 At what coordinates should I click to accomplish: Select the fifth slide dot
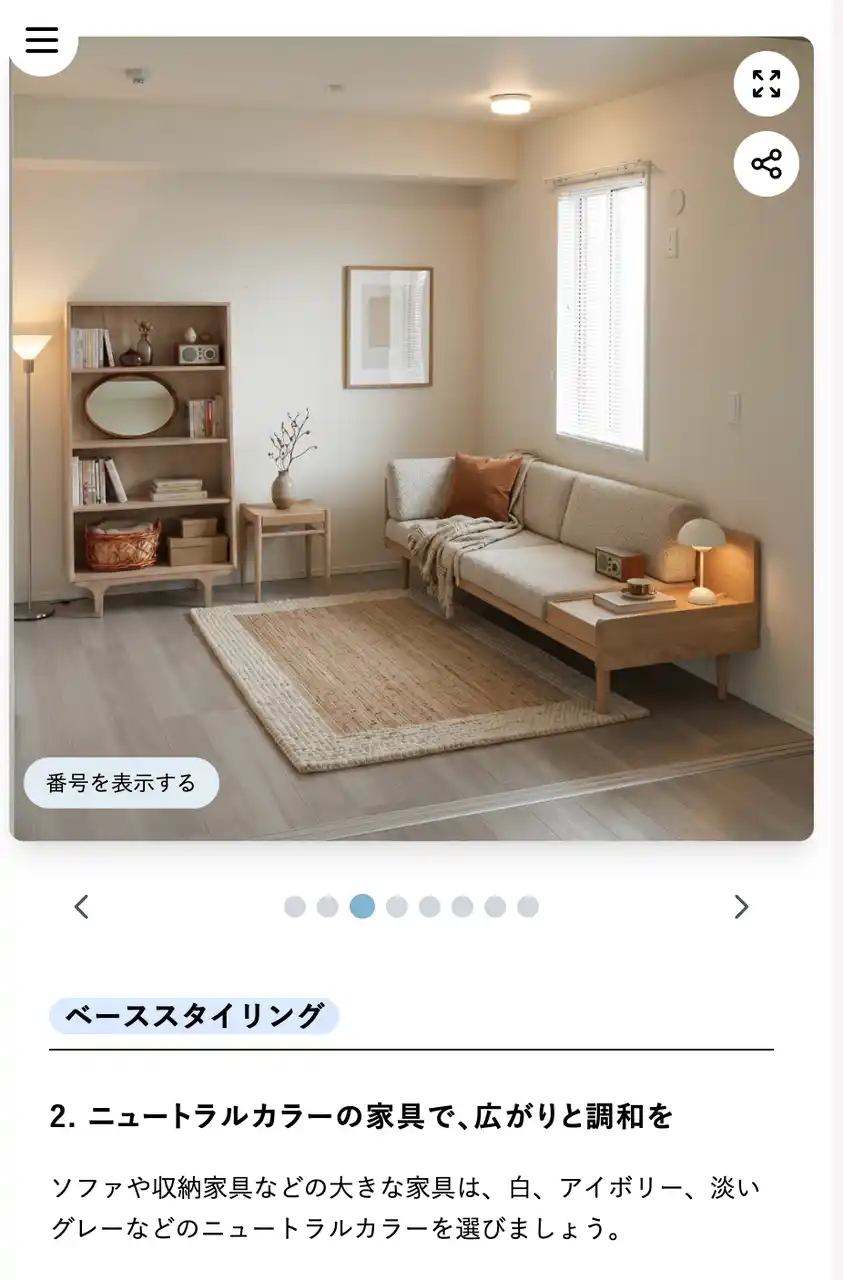(x=429, y=907)
